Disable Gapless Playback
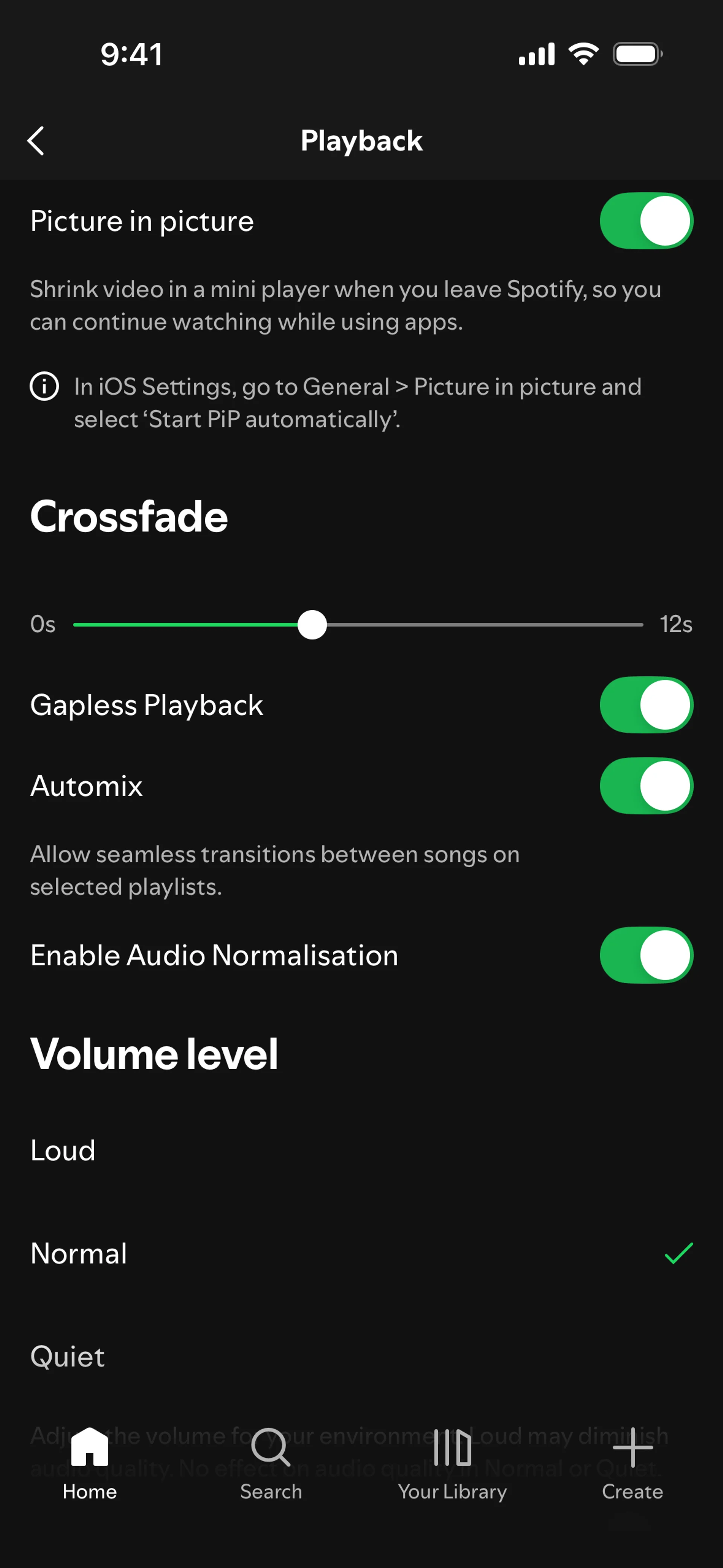 point(646,705)
